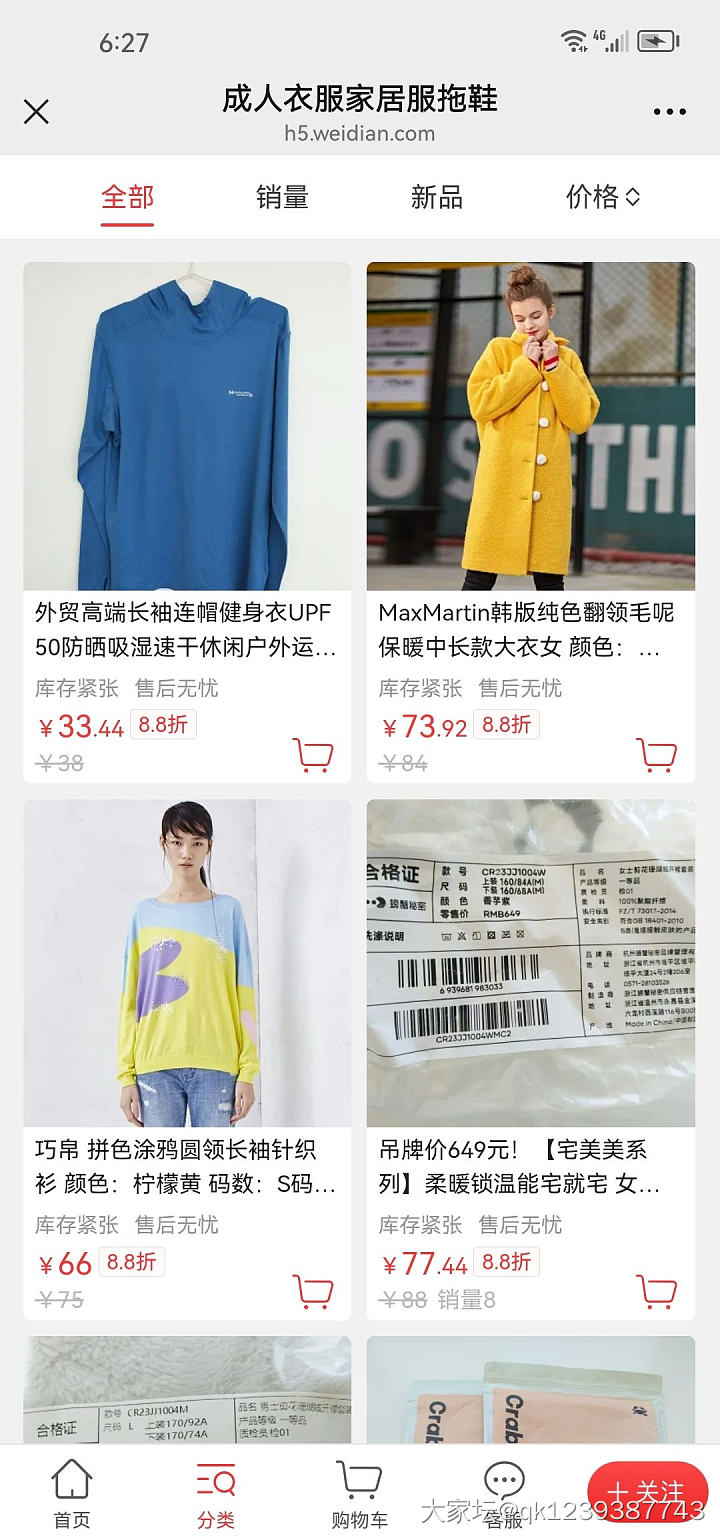Add the 宅美美系列 loungewear item to cart
The image size is (720, 1540).
point(657,1291)
